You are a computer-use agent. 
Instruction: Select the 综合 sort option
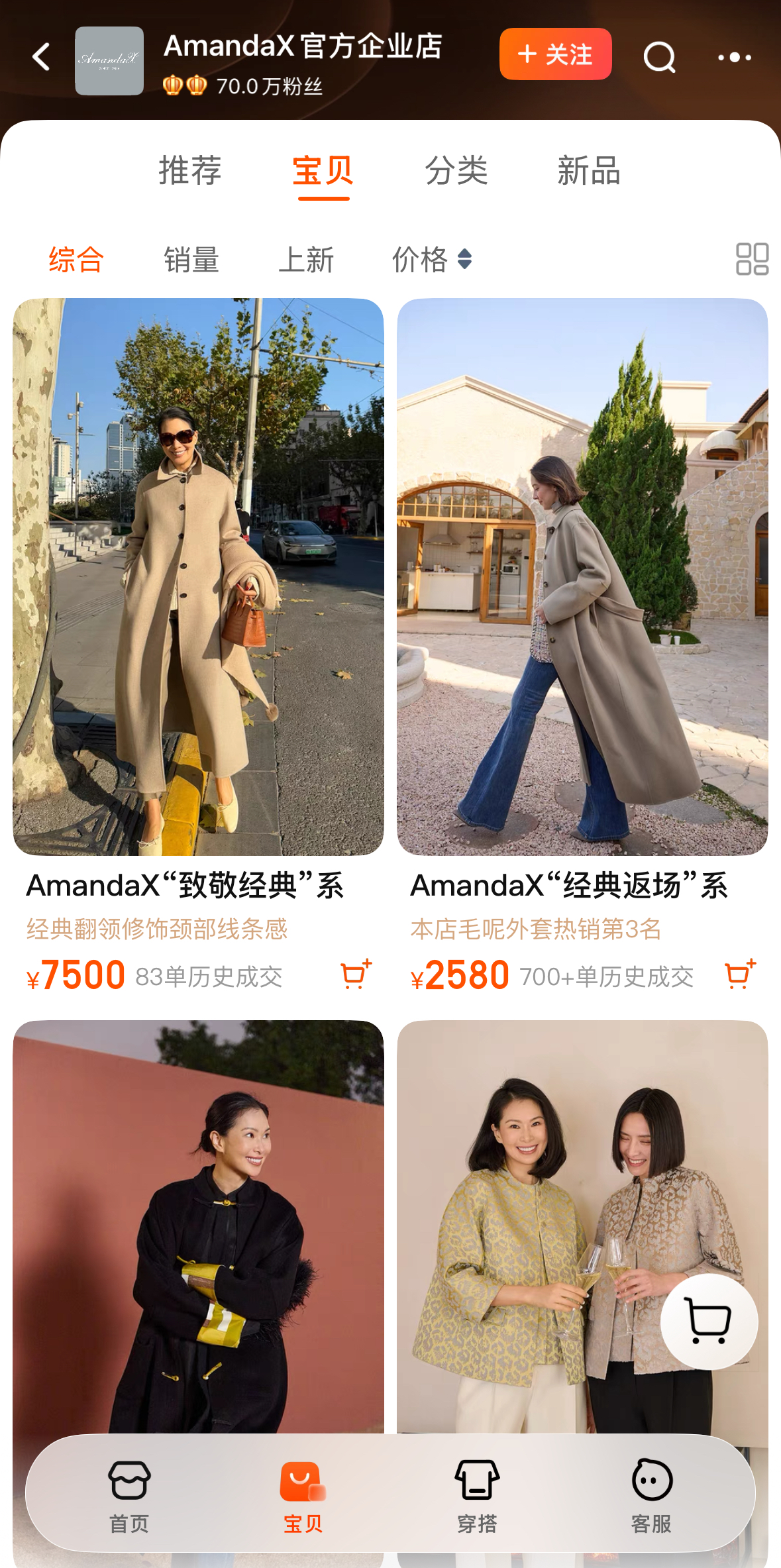pos(76,260)
